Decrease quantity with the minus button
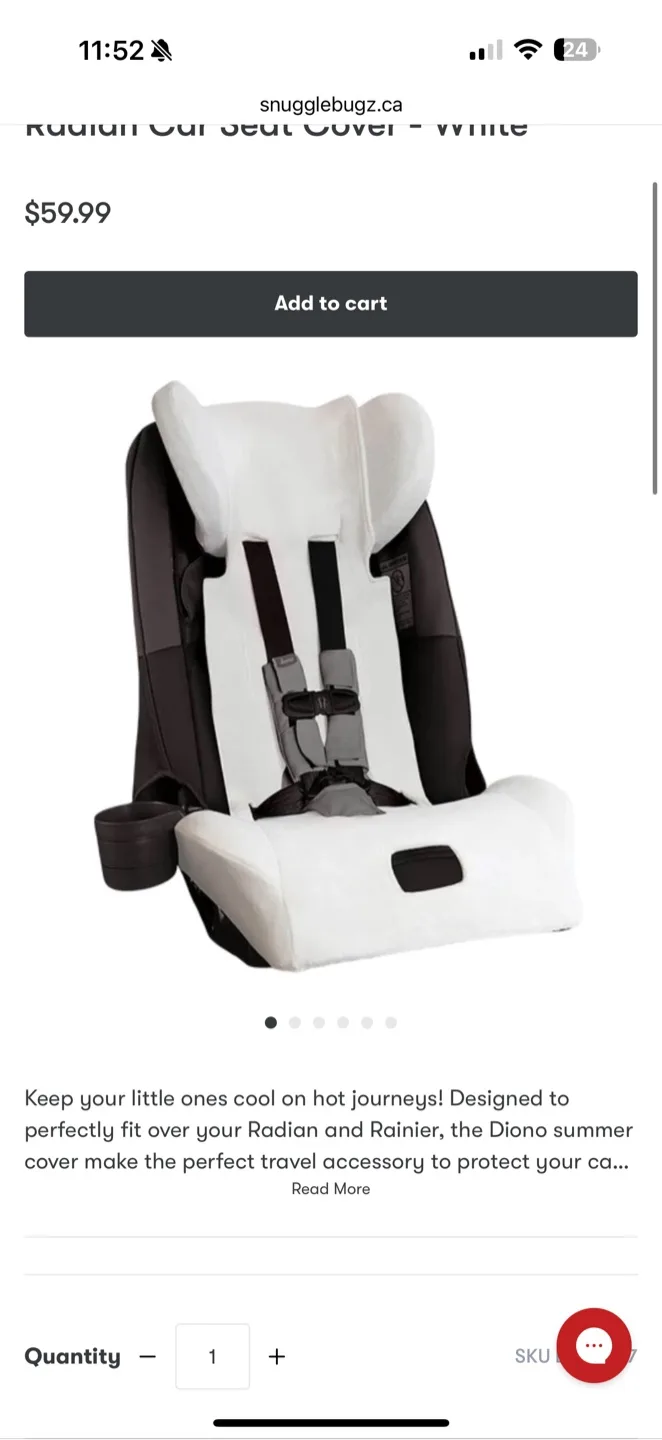Image resolution: width=662 pixels, height=1440 pixels. pos(148,1356)
